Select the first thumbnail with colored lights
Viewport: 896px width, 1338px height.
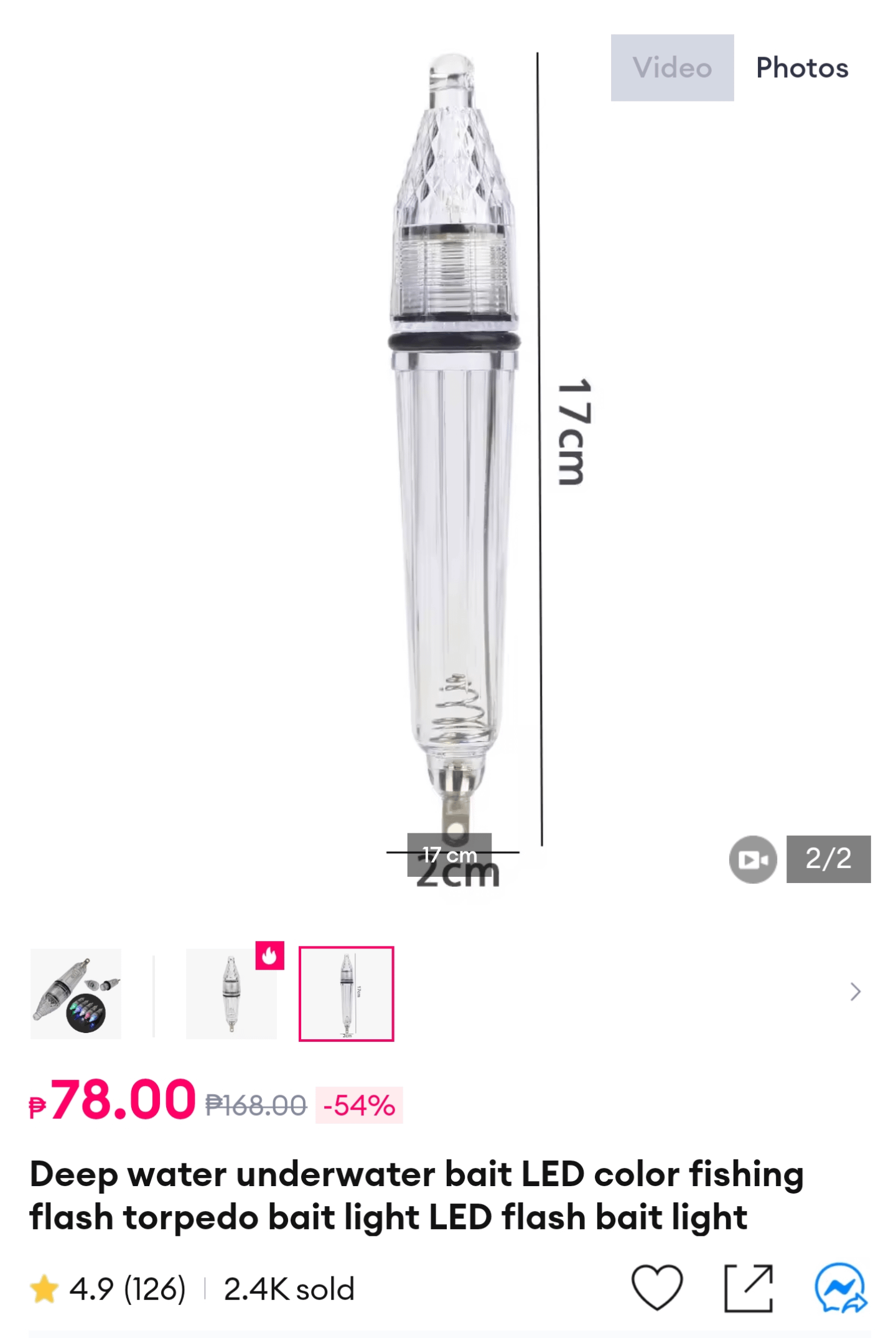pyautogui.click(x=76, y=993)
